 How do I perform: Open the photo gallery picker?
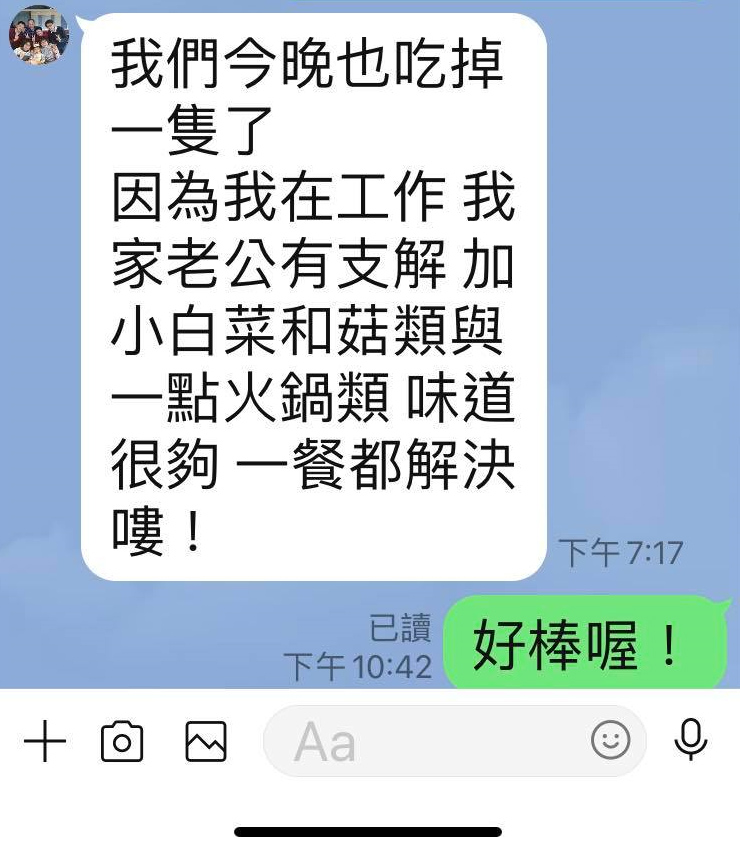tap(206, 742)
